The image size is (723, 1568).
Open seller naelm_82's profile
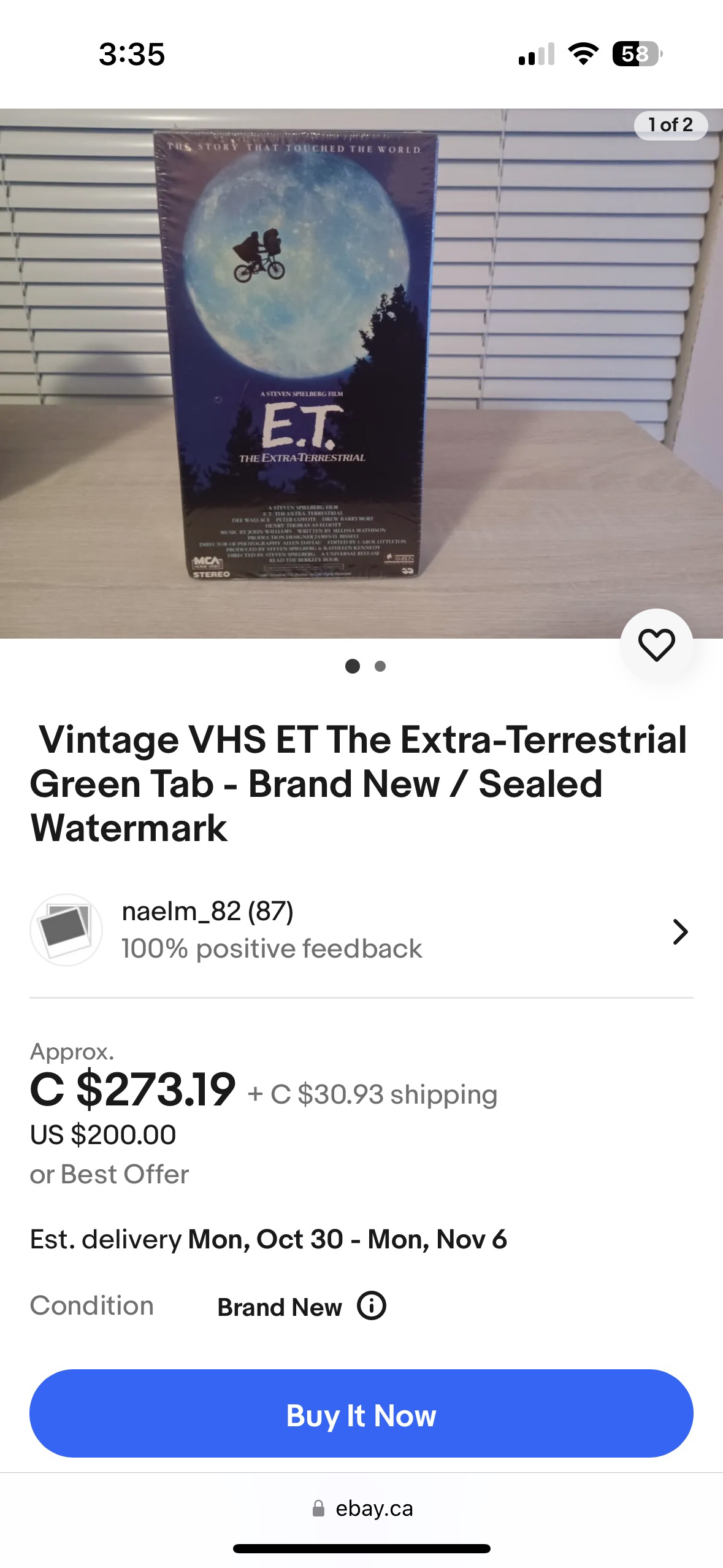pos(361,930)
